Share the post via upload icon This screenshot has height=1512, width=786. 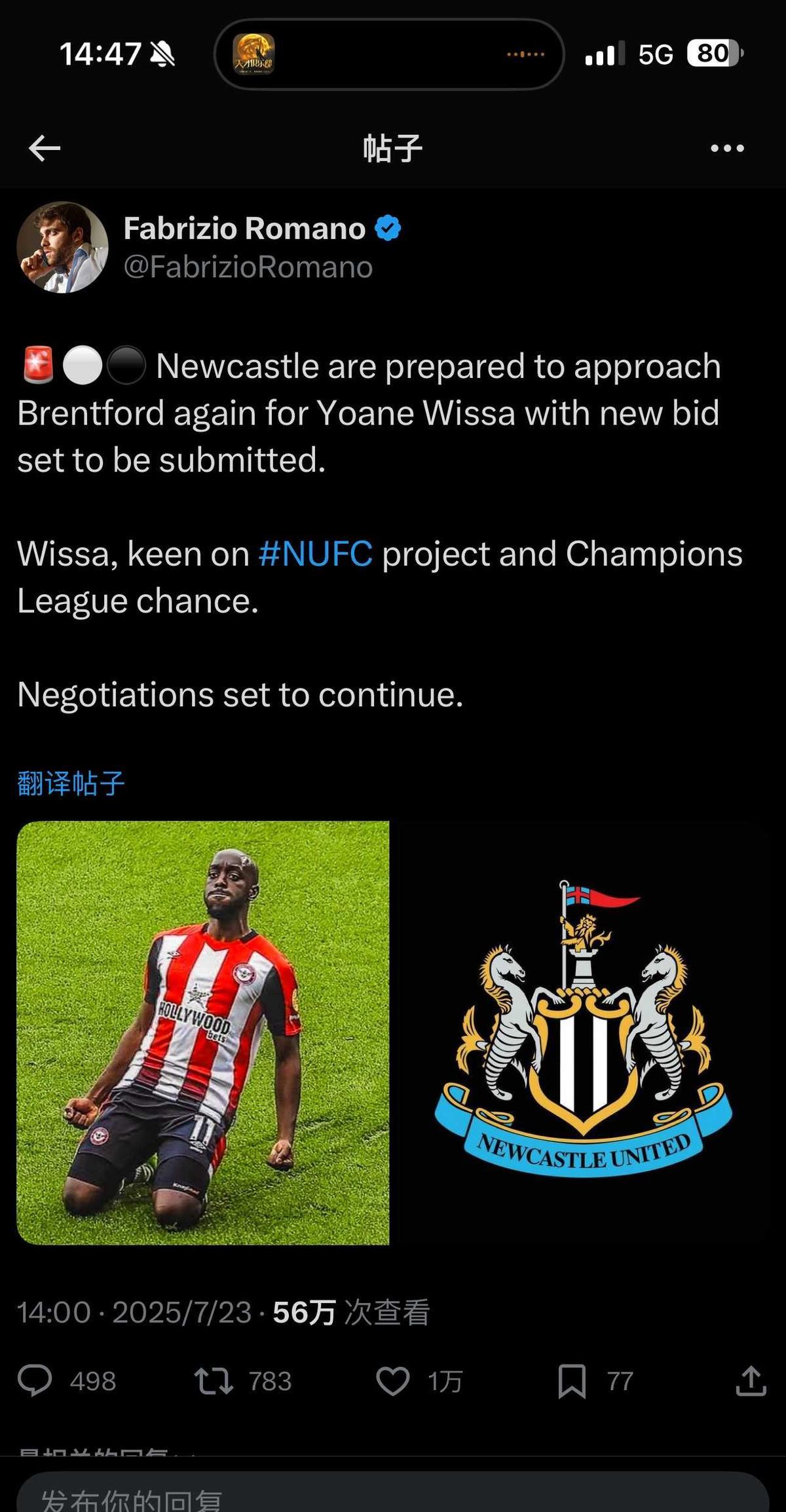pos(751,1380)
